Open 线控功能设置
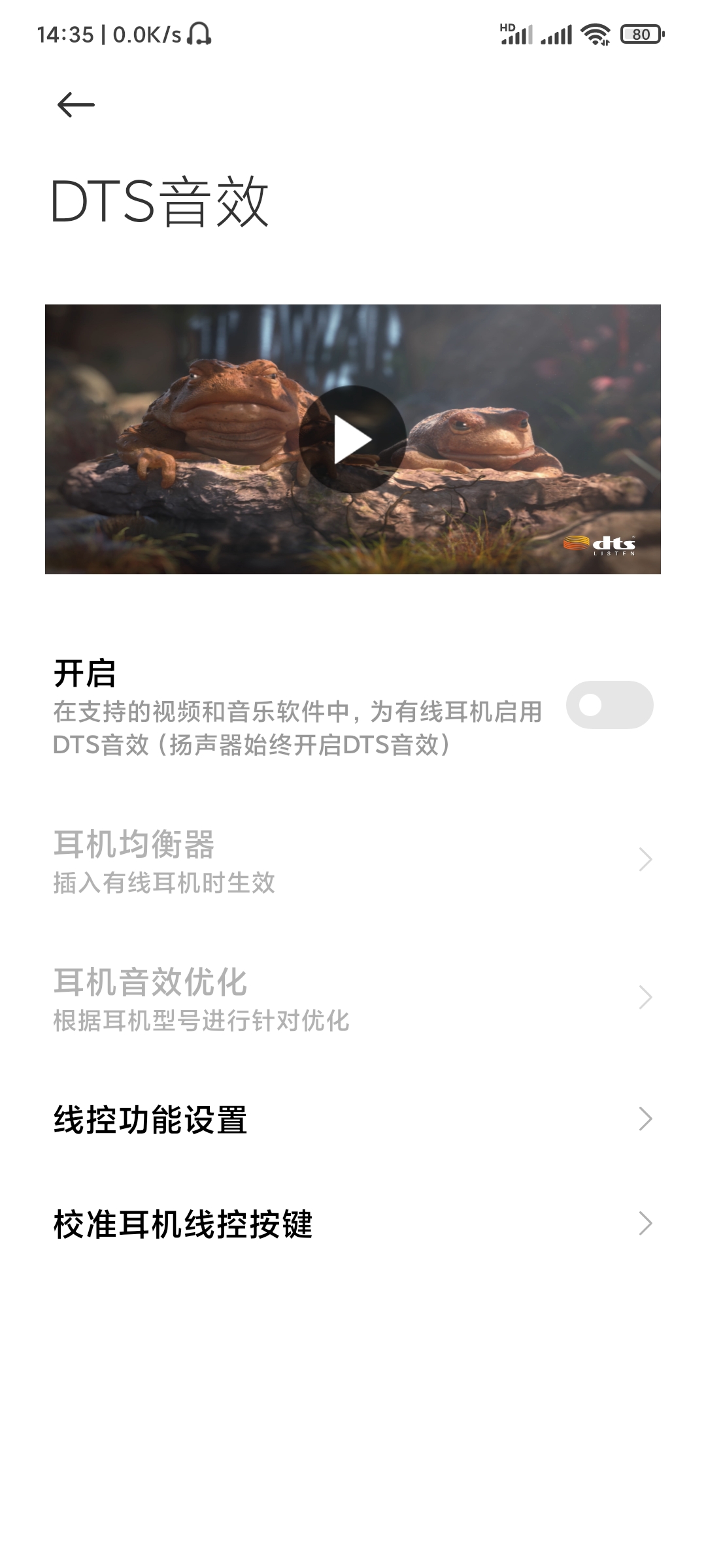 353,1119
